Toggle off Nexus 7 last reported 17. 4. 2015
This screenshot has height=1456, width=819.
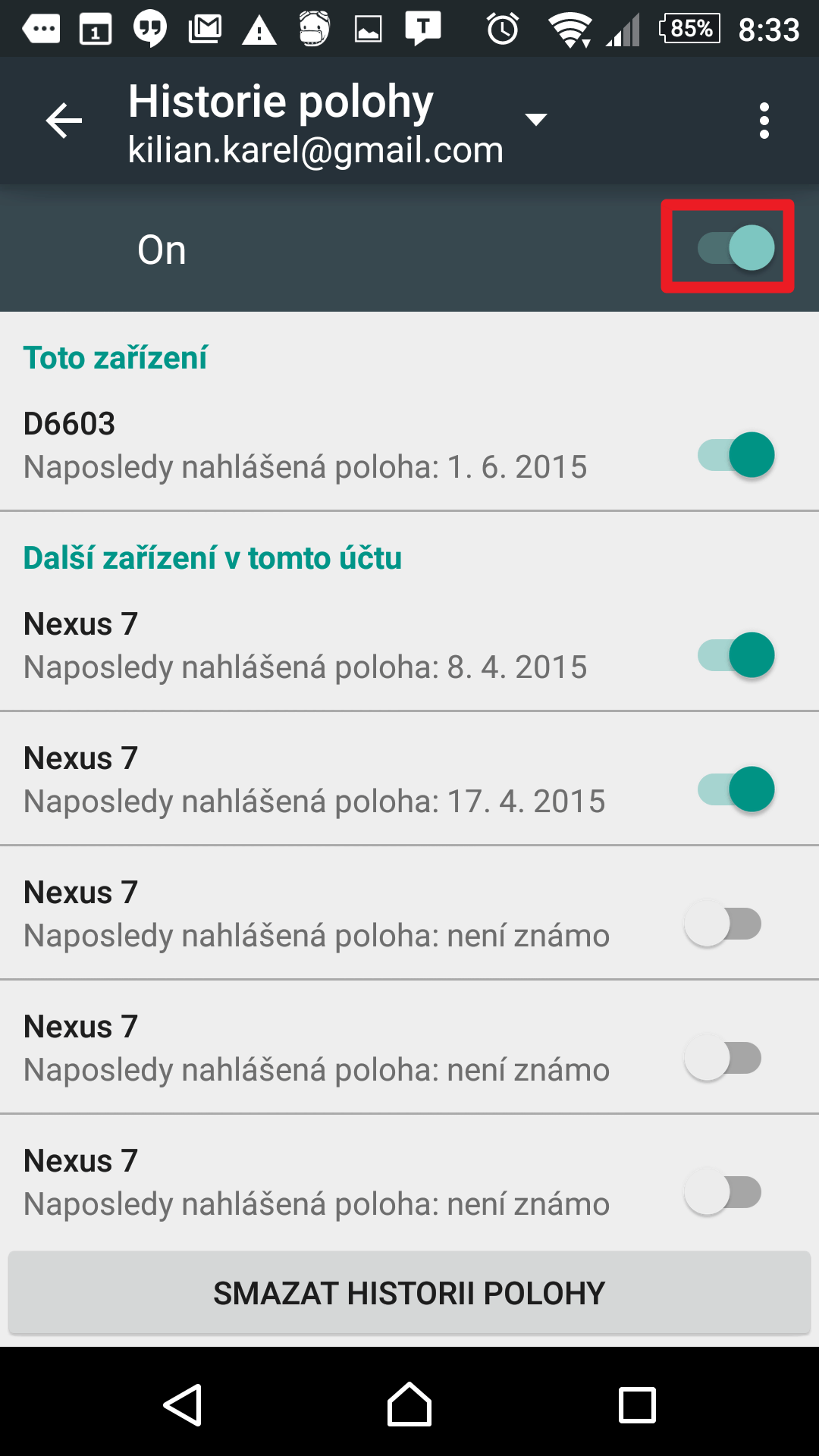pyautogui.click(x=736, y=789)
